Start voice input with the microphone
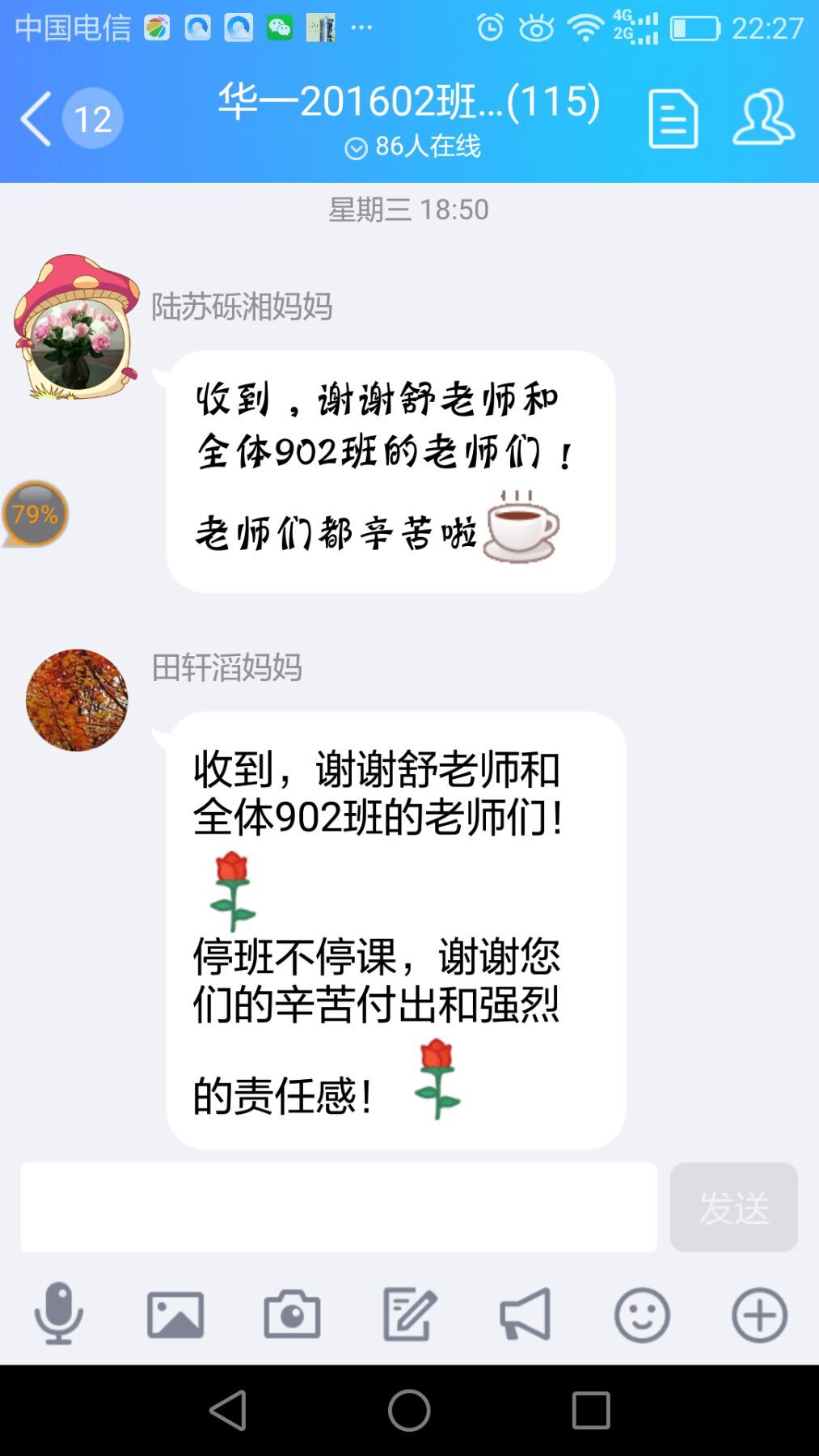The image size is (819, 1456). coord(58,1314)
